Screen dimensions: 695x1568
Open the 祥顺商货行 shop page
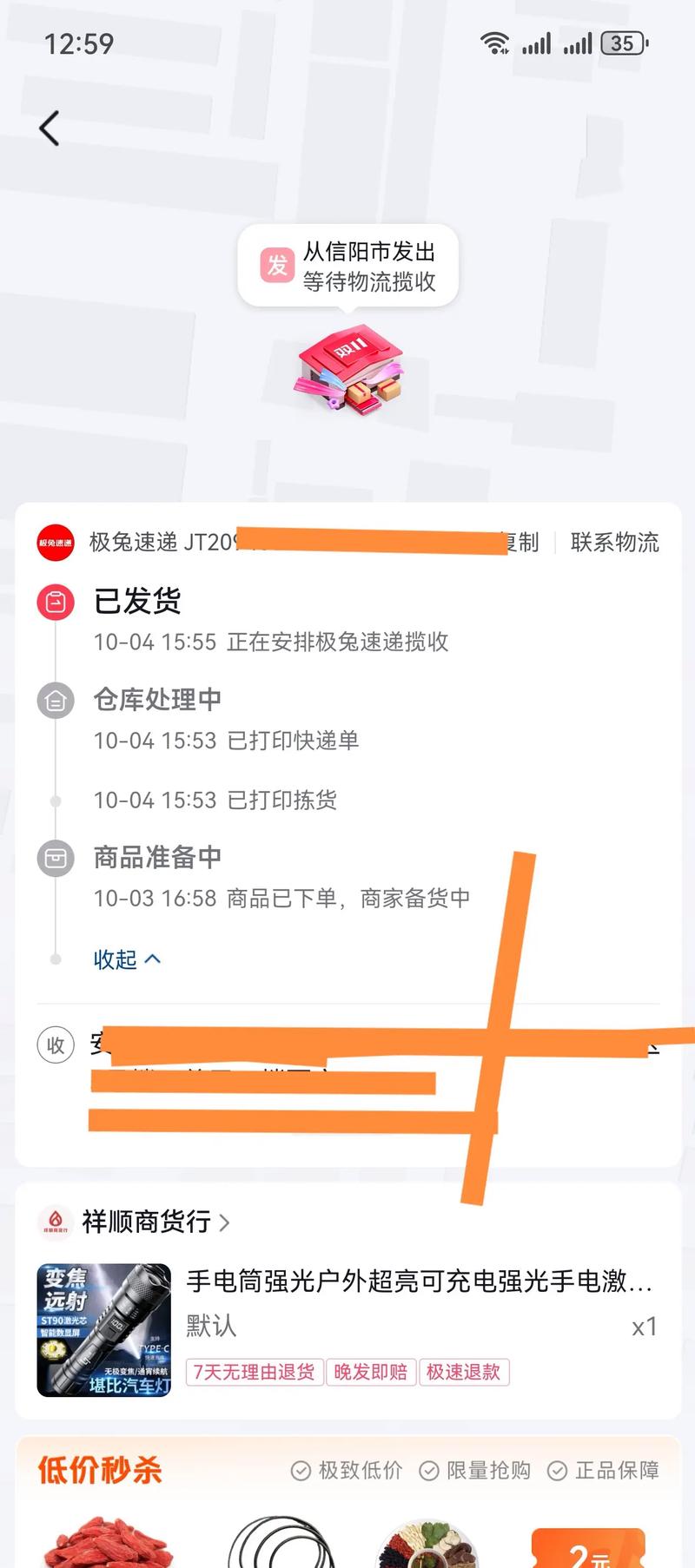point(146,1222)
